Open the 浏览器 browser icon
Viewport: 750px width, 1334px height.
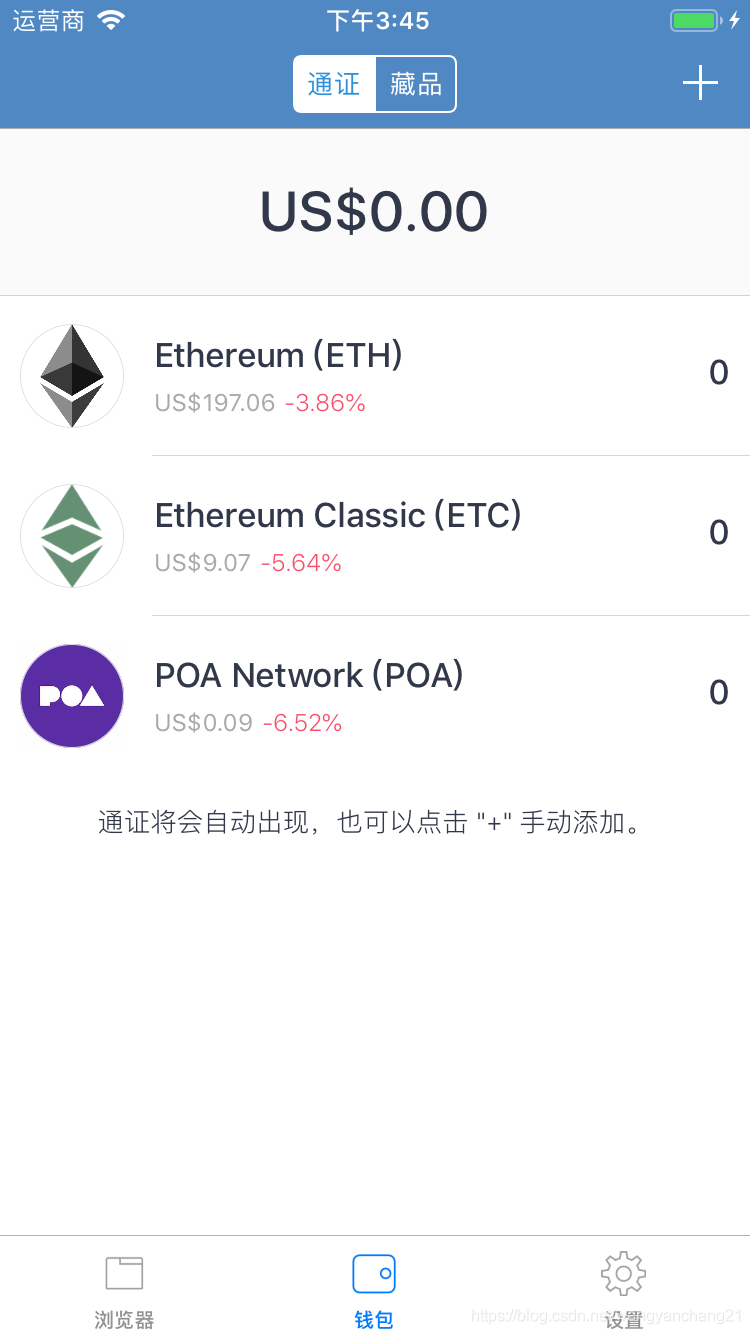click(x=123, y=1273)
